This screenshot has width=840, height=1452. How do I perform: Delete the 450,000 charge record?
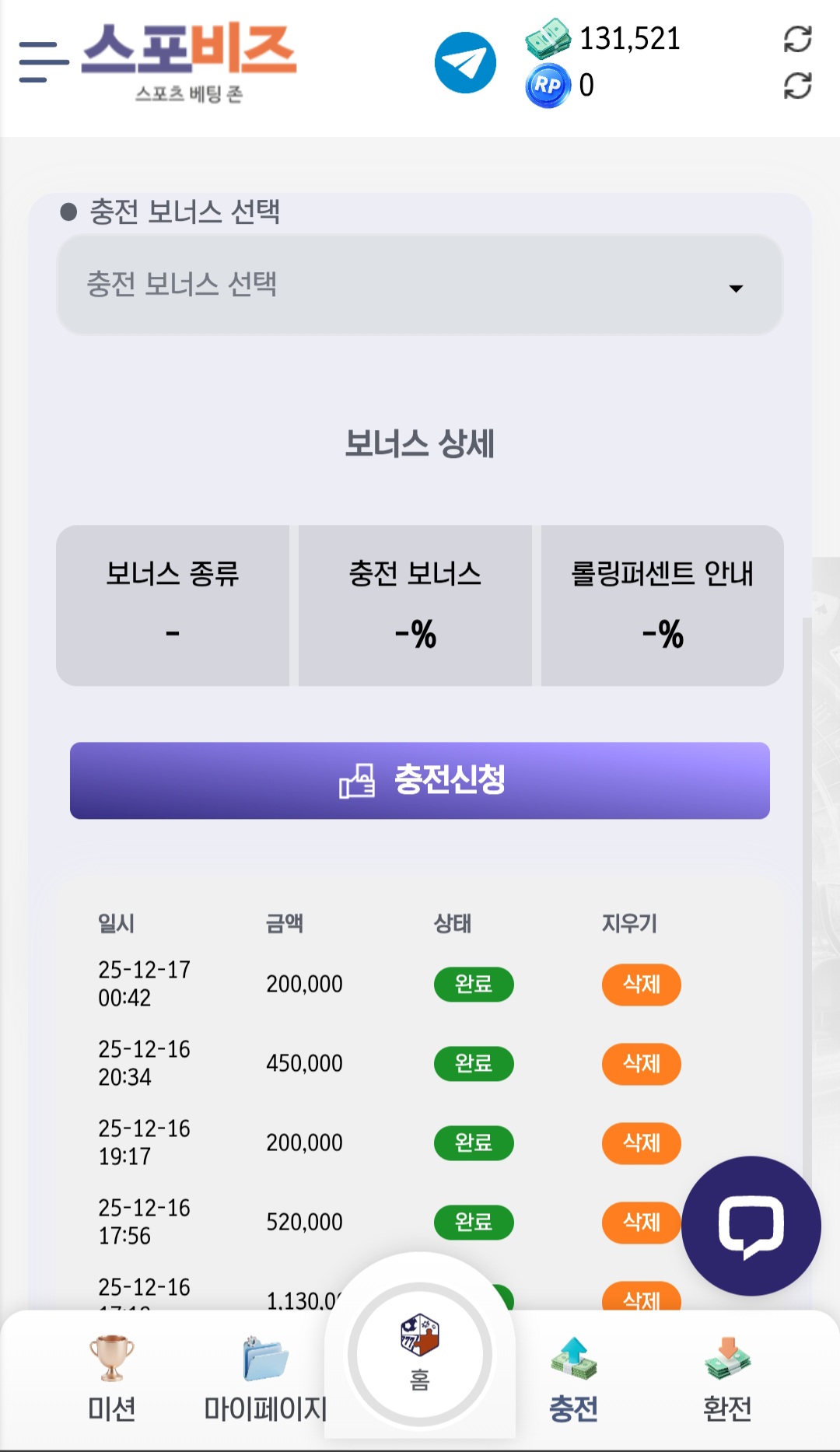coord(641,1064)
